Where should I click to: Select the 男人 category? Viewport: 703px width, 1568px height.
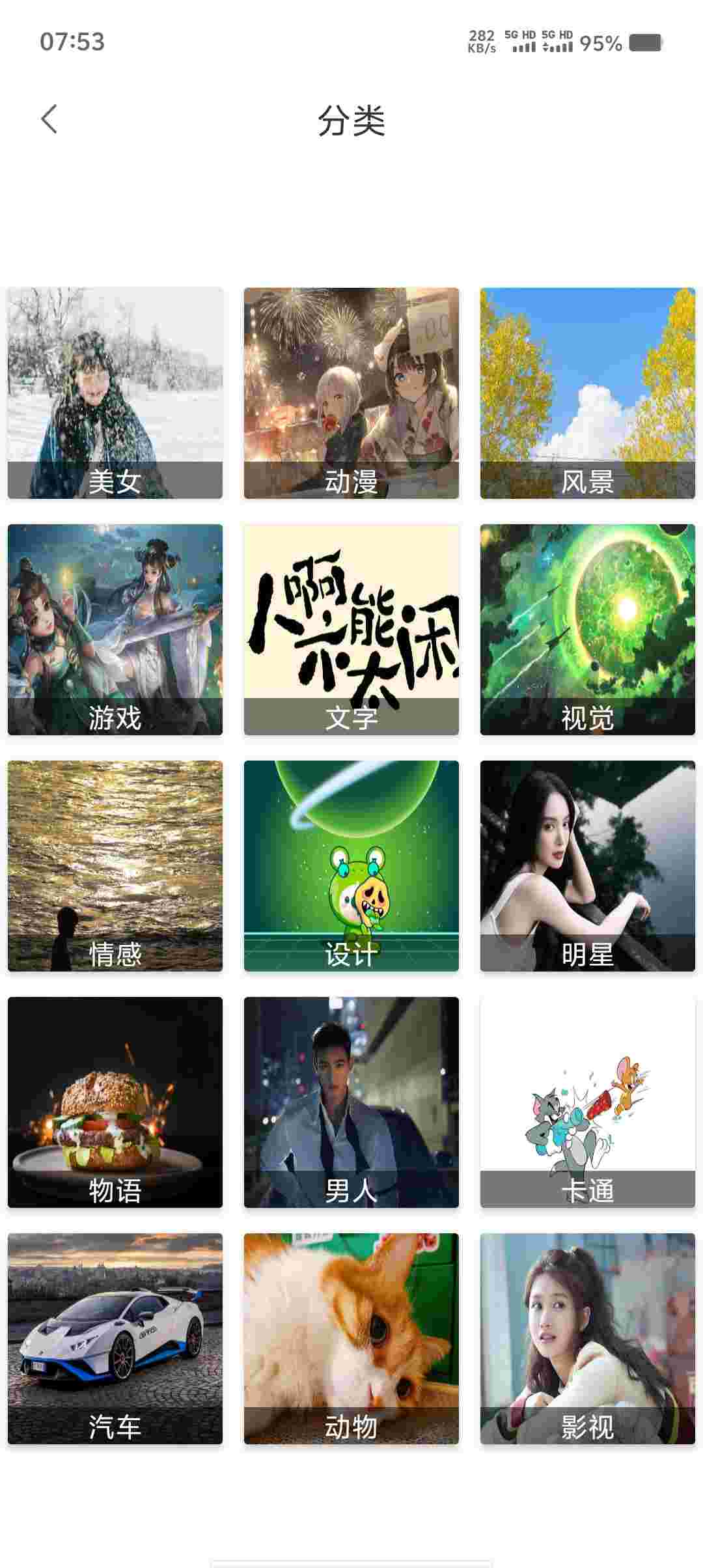[x=351, y=1102]
